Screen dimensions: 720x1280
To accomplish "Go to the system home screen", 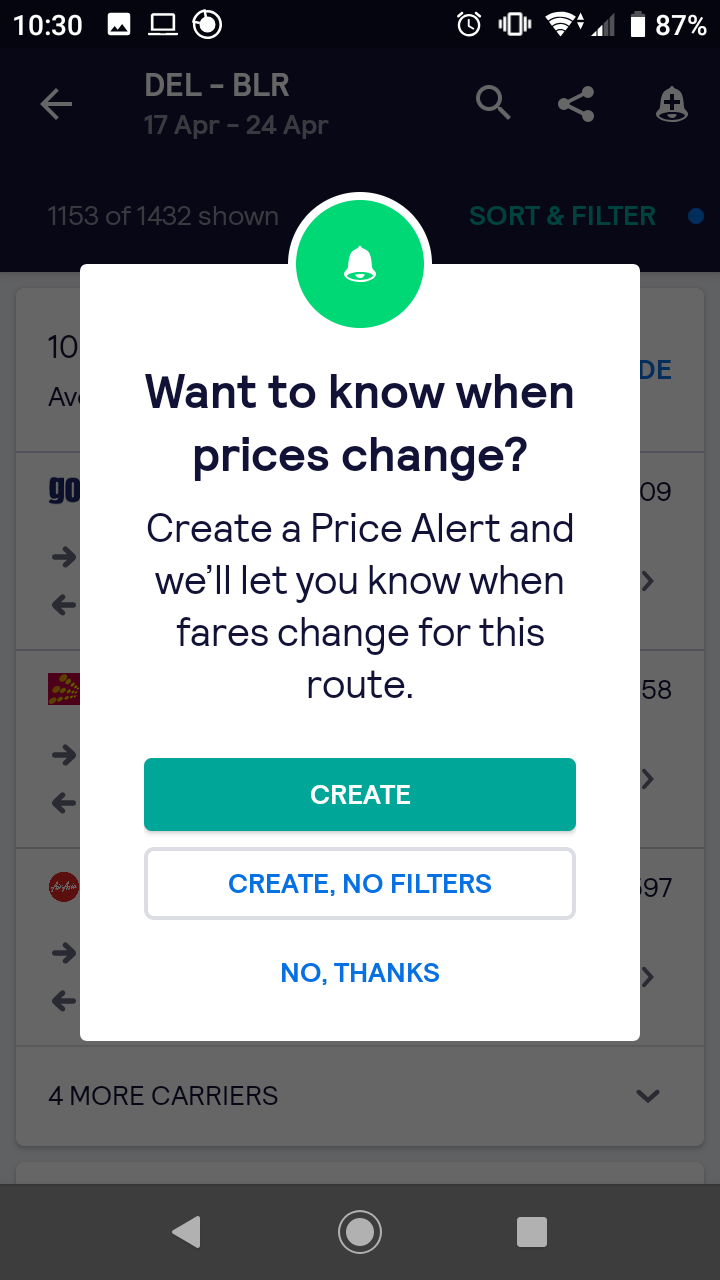I will [x=360, y=1232].
